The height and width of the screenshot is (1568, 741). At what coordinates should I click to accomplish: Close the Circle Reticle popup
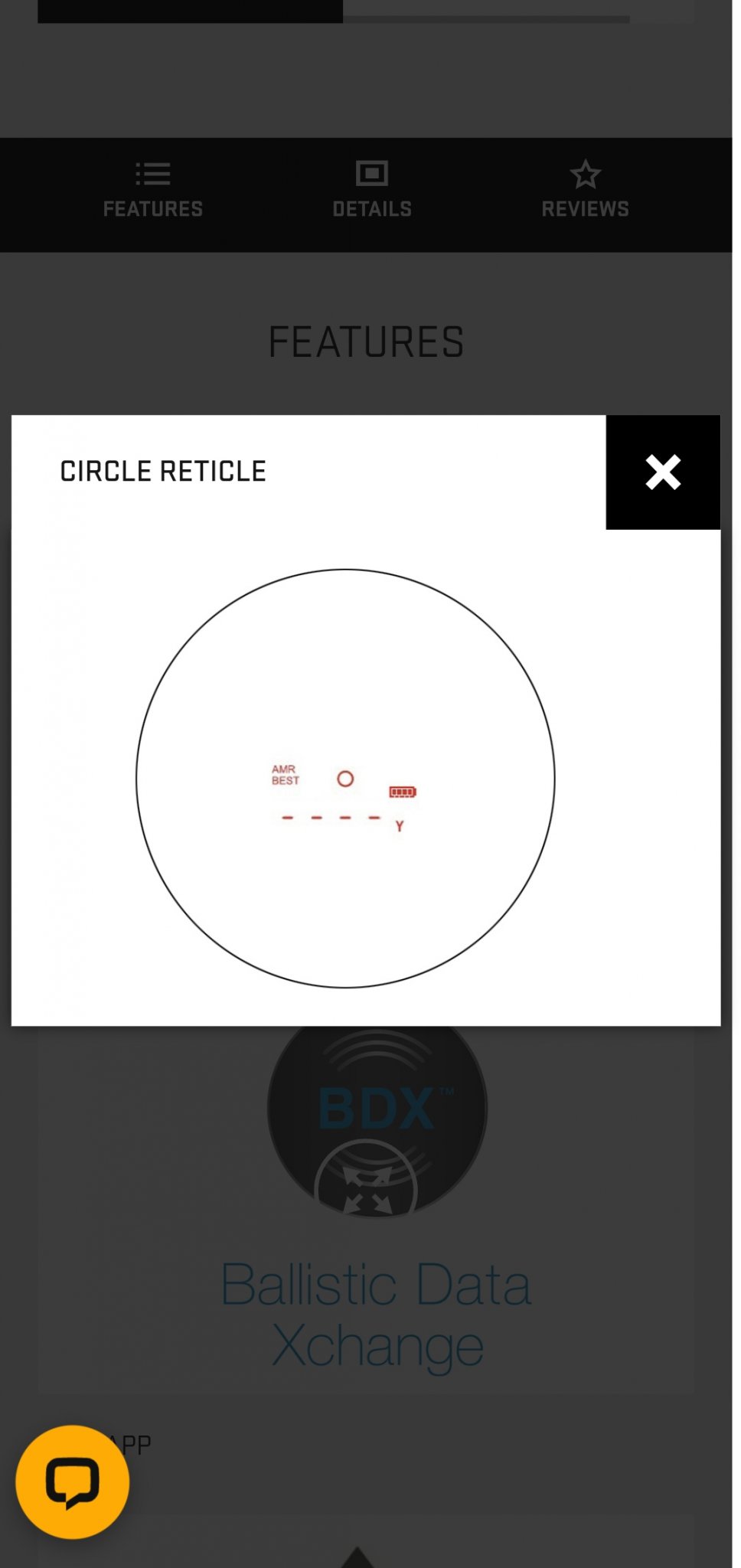pos(663,472)
